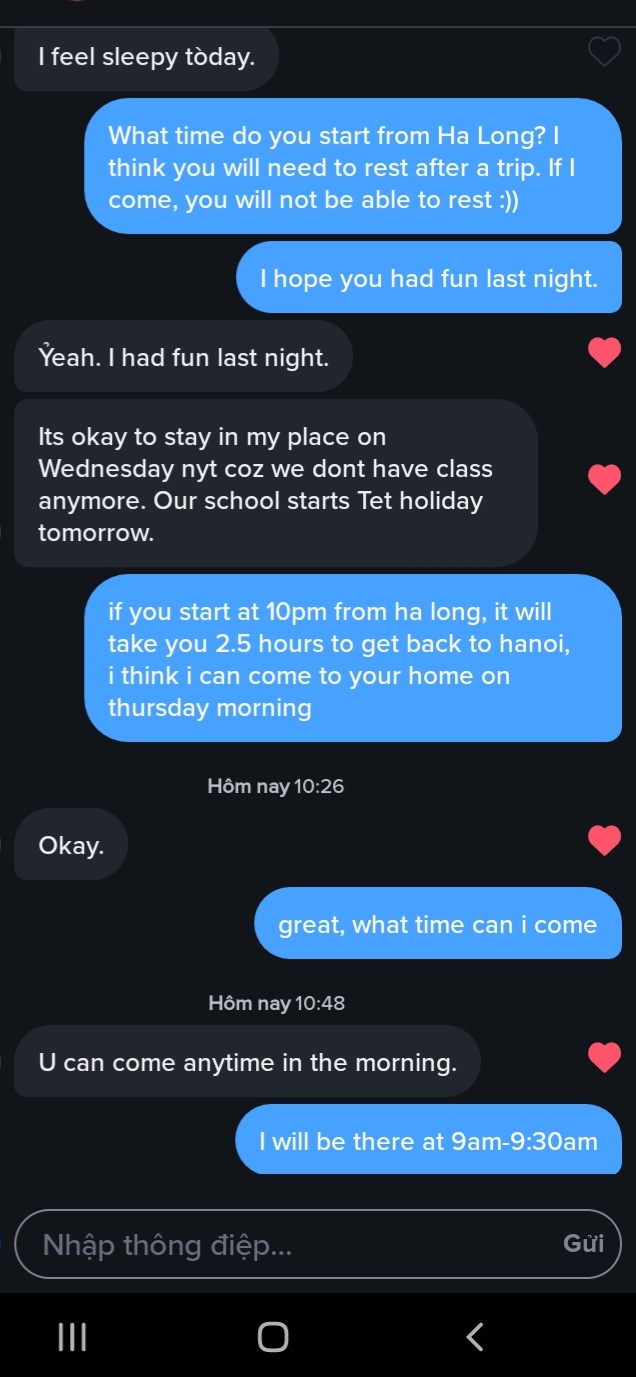The image size is (636, 1377).
Task: Toggle heart on "U can come anytime" message
Action: 604,1057
